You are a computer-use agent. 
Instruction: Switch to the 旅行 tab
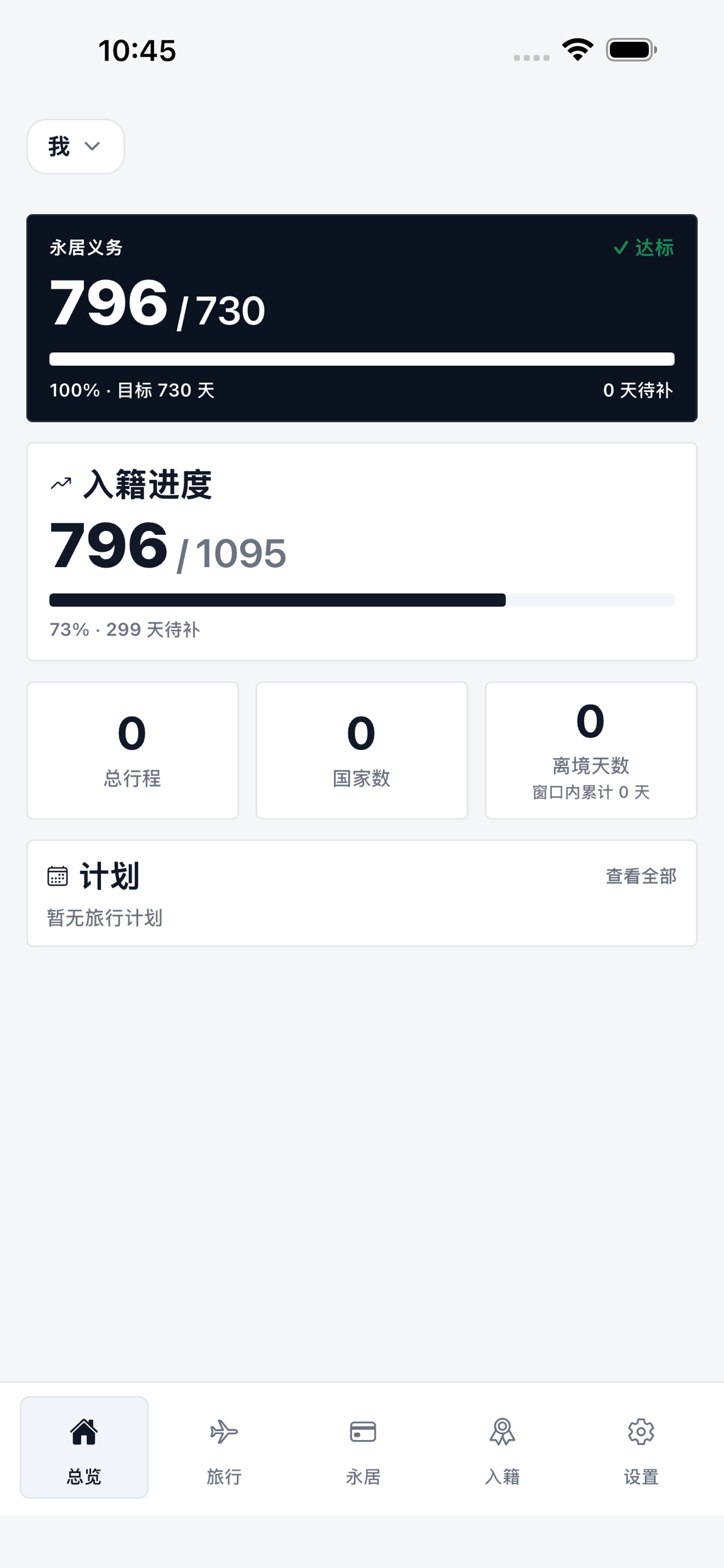(224, 1447)
